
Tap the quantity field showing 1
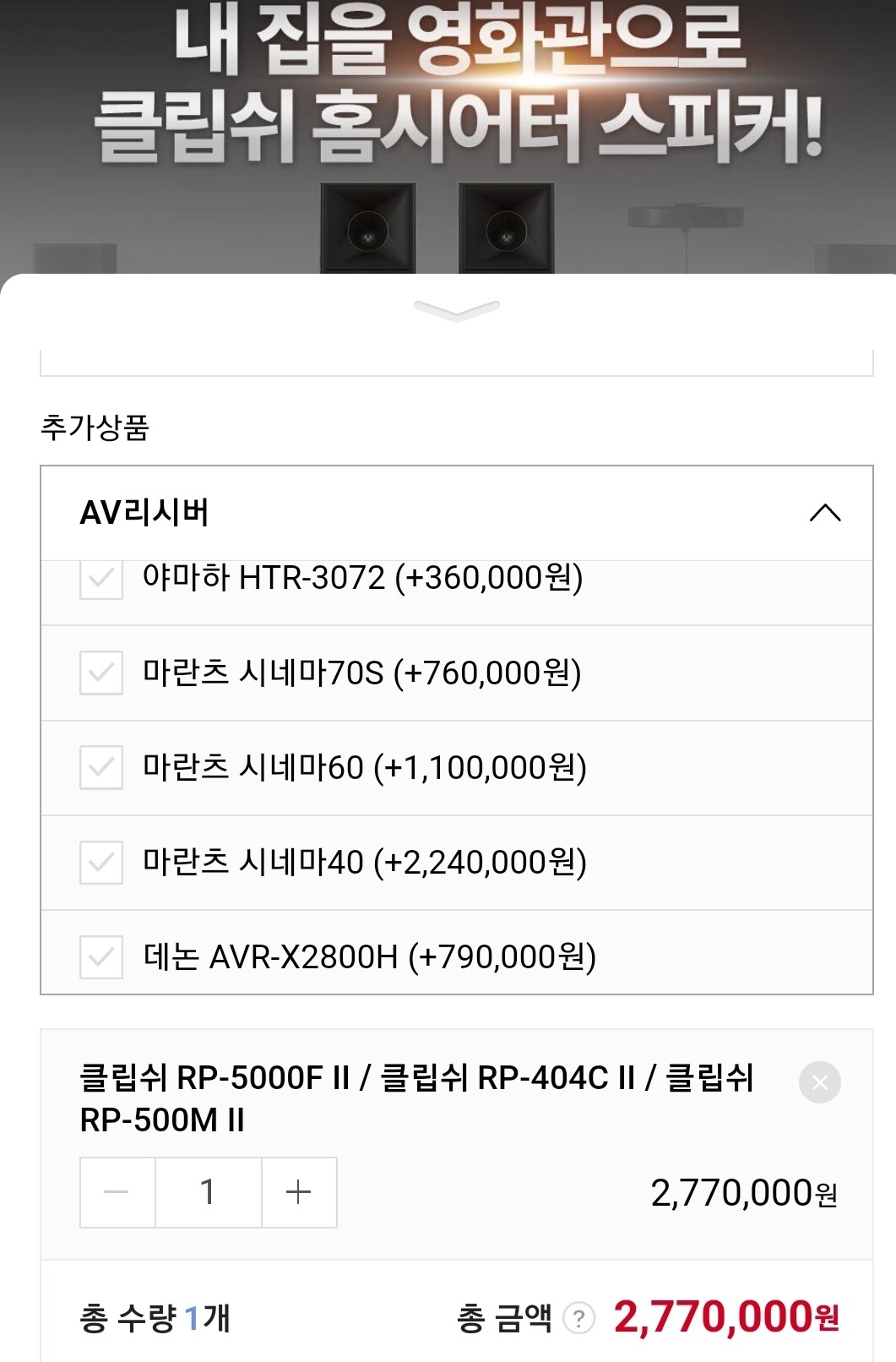click(208, 1192)
